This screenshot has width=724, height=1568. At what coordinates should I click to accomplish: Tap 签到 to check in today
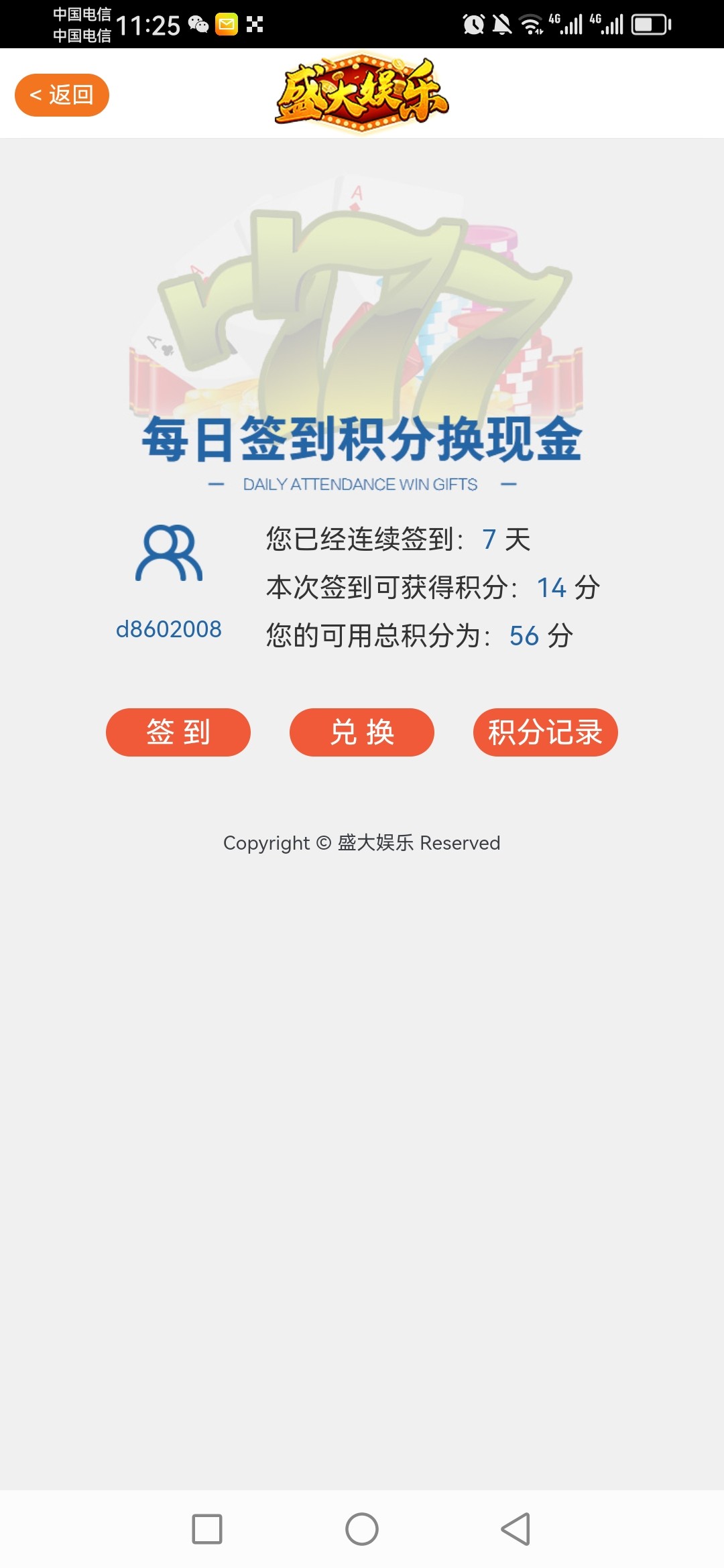coord(178,732)
